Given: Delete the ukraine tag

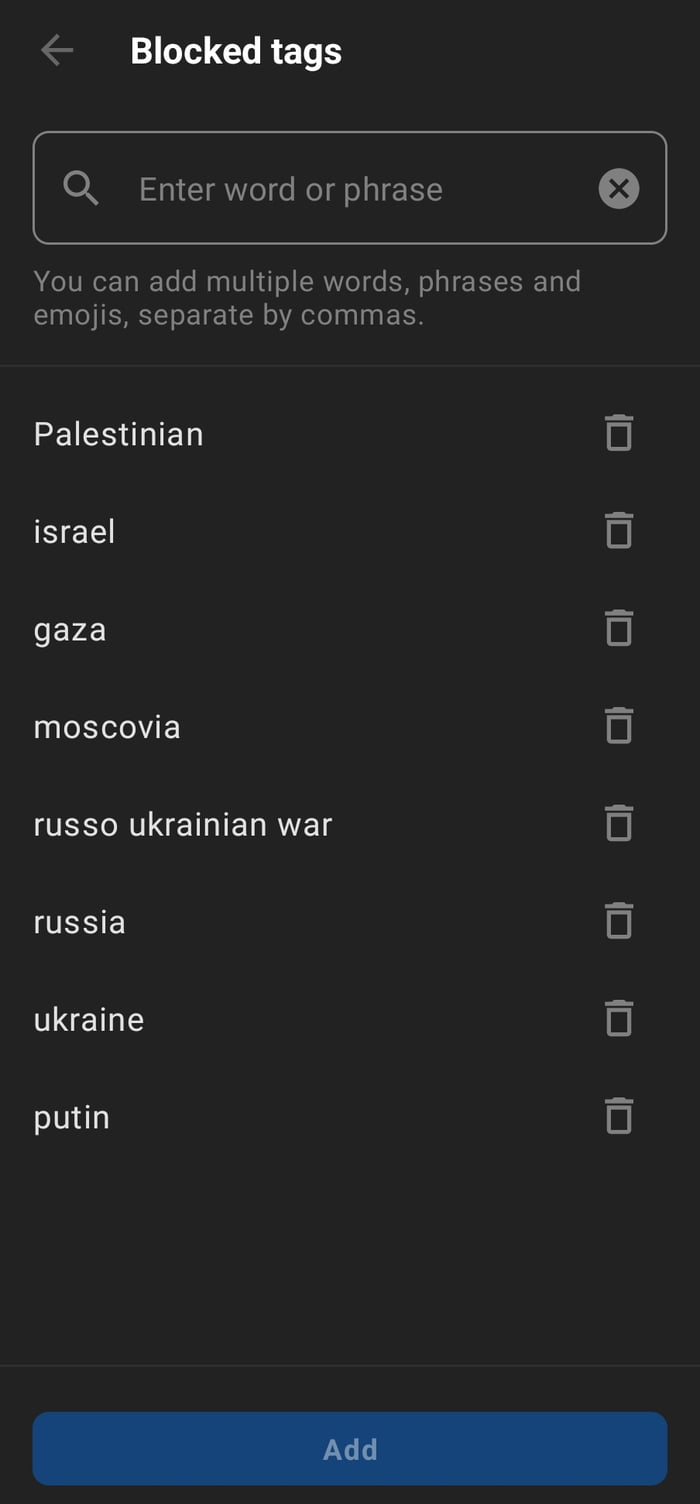Looking at the screenshot, I should [619, 1019].
